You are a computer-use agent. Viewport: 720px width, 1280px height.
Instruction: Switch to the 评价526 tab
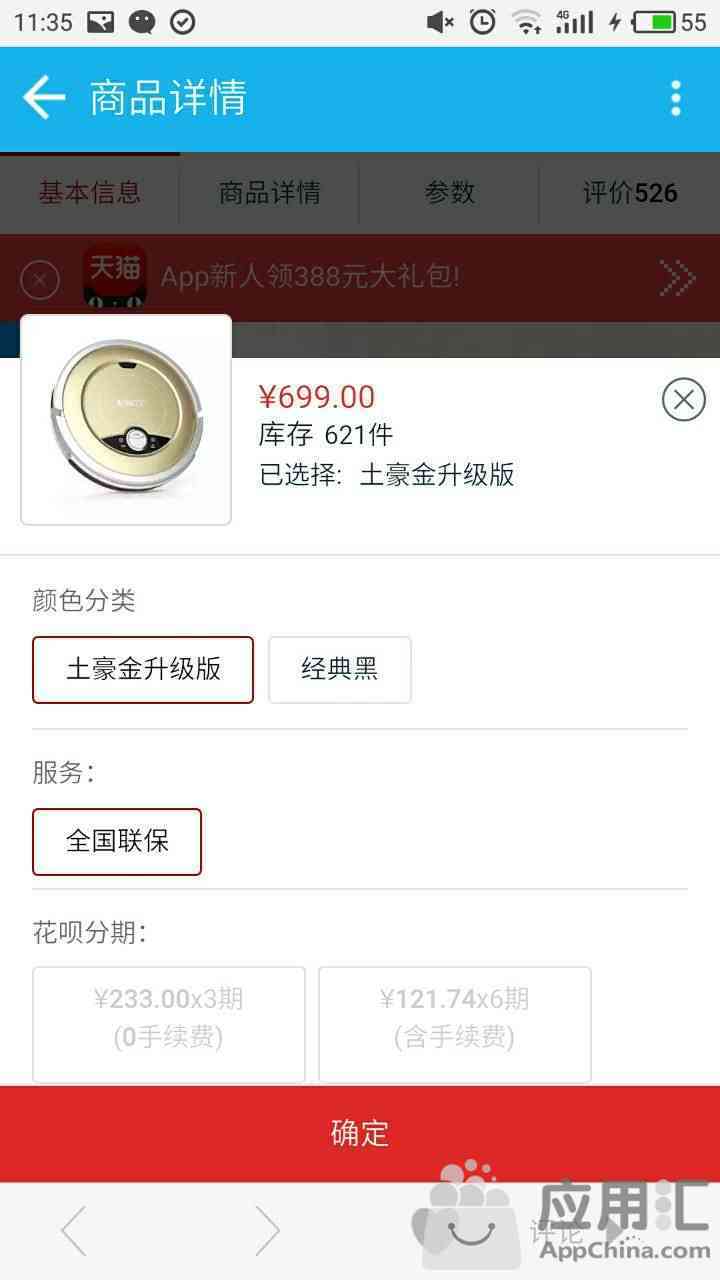pos(630,193)
